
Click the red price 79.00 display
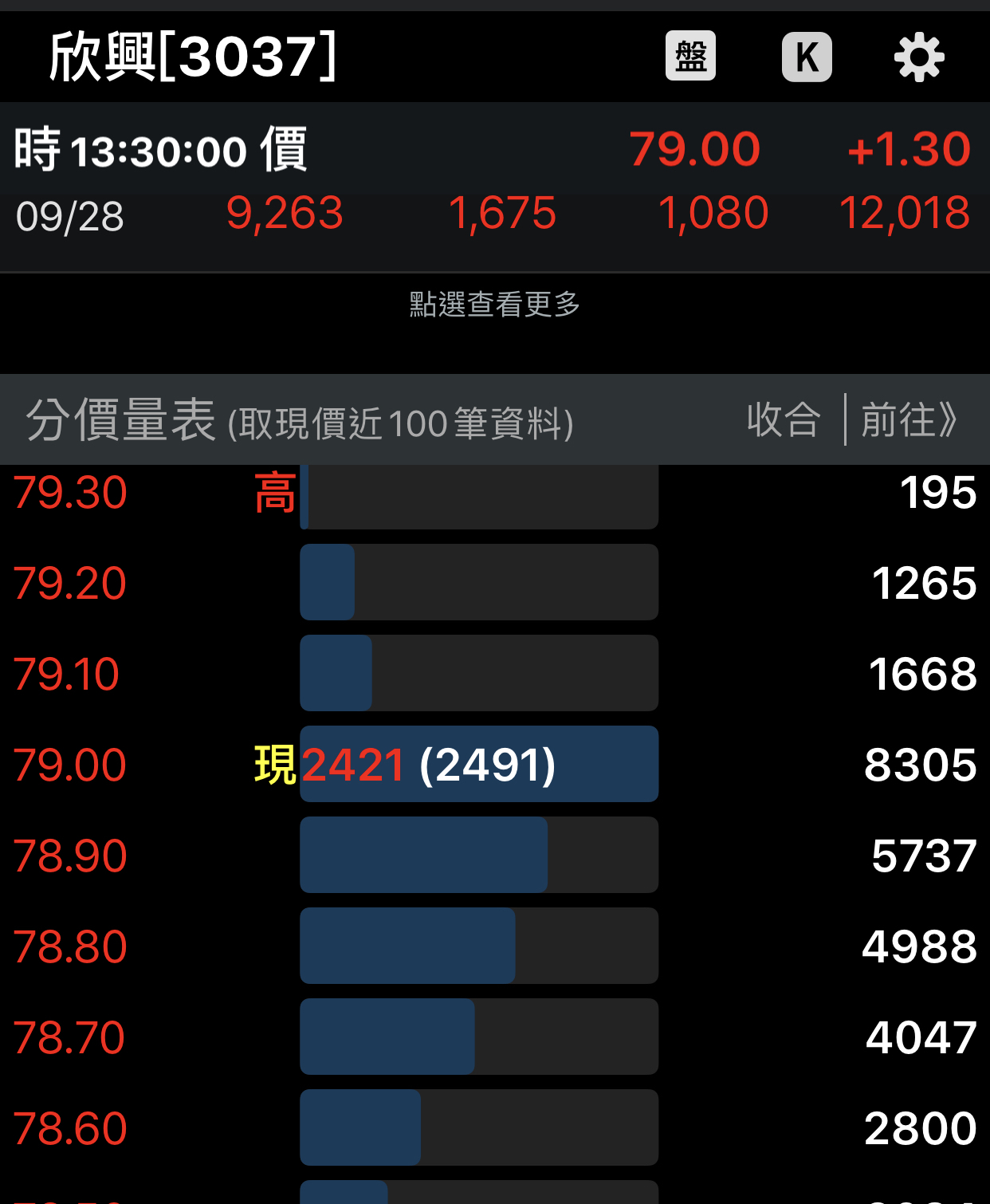695,148
